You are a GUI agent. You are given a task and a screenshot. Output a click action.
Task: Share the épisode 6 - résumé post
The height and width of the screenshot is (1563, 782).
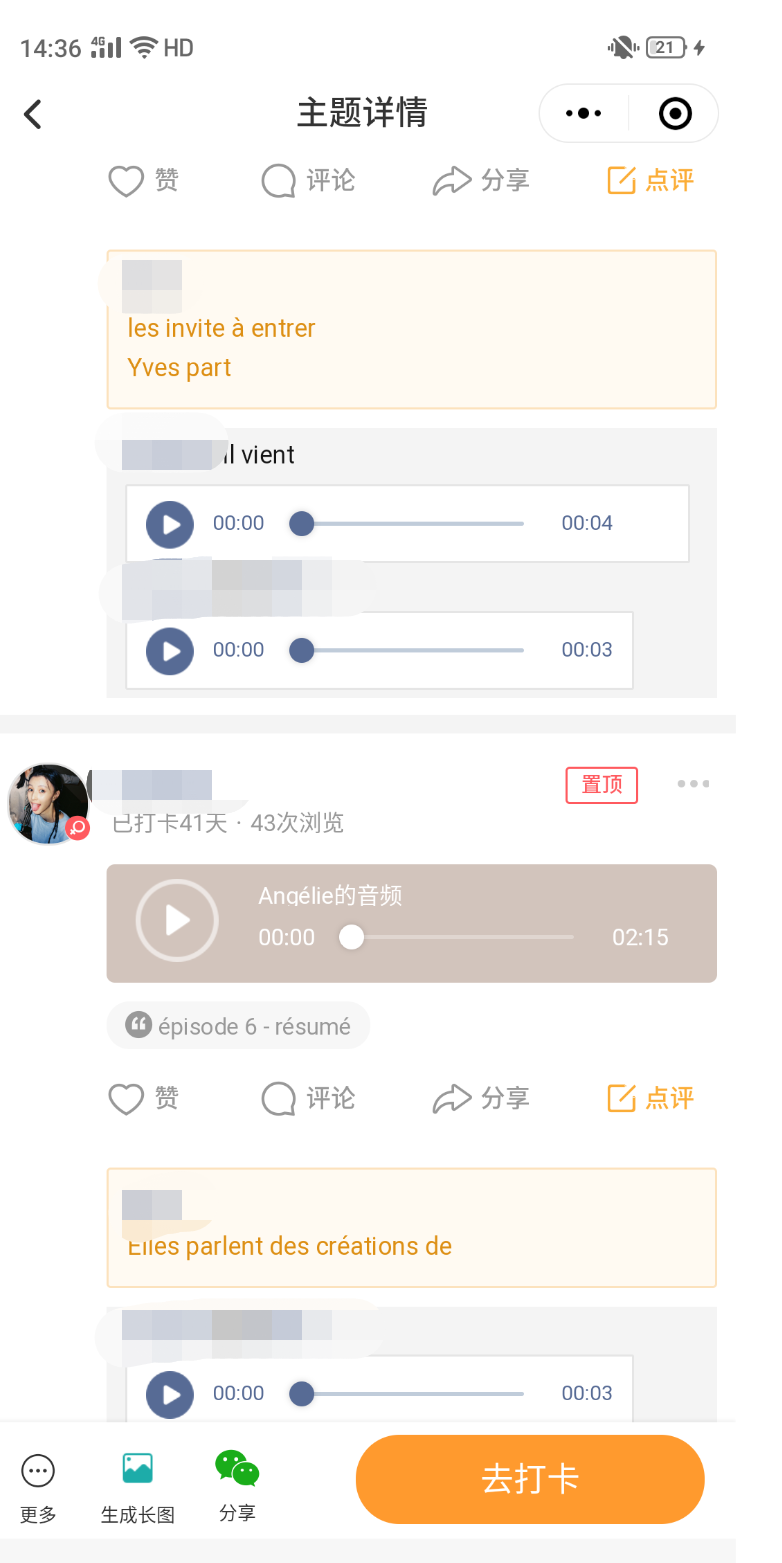click(x=480, y=1099)
